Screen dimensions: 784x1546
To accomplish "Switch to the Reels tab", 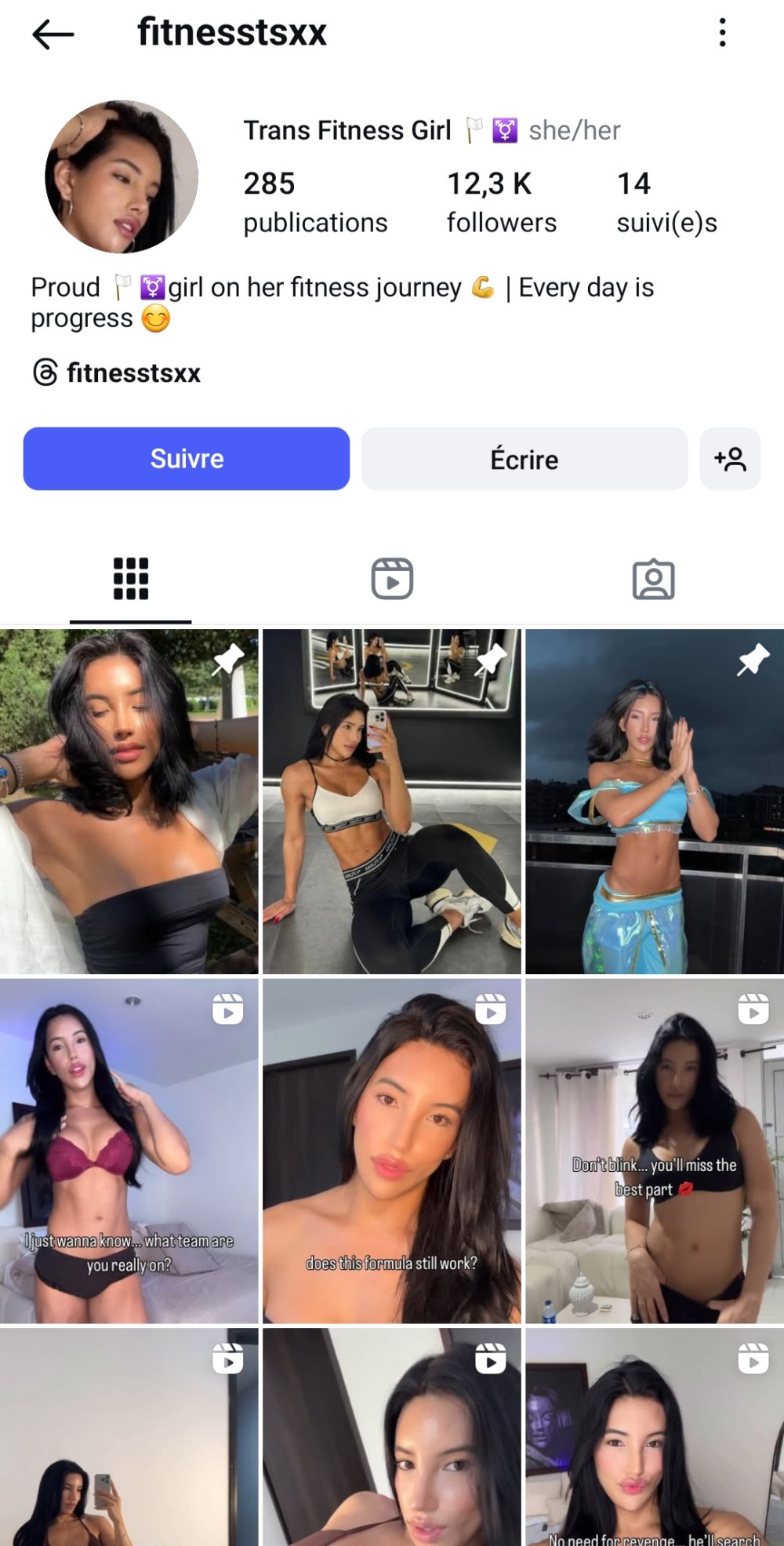I will 392,579.
